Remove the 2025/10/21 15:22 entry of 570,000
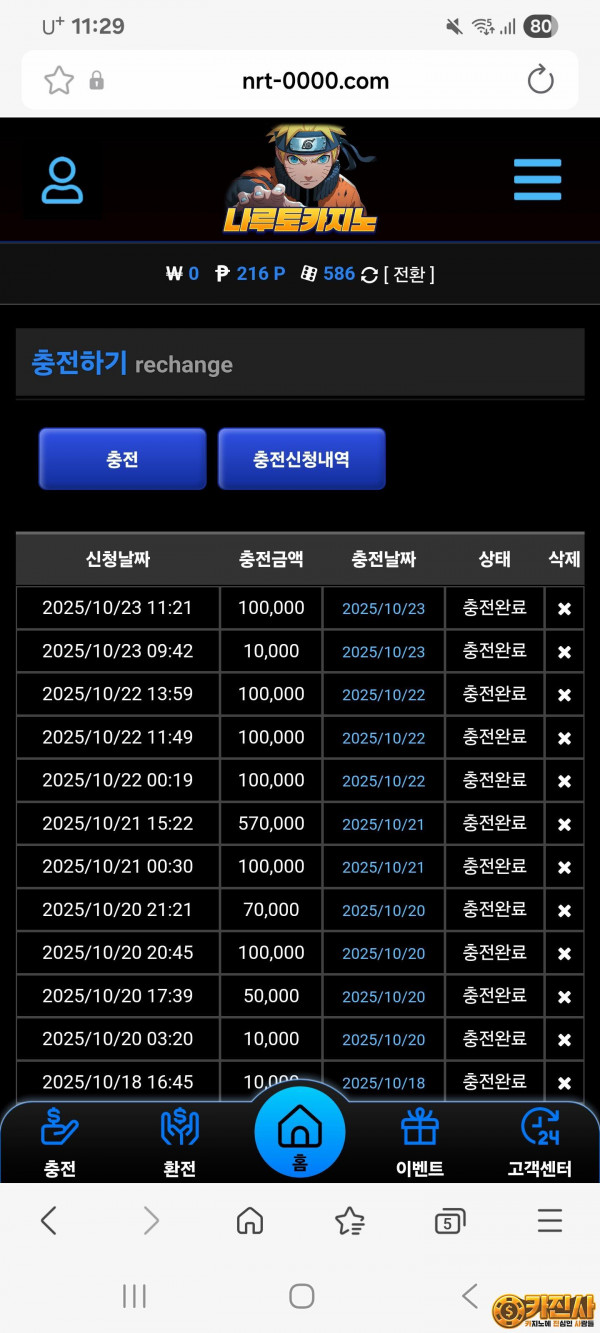The height and width of the screenshot is (1333, 600). (564, 824)
